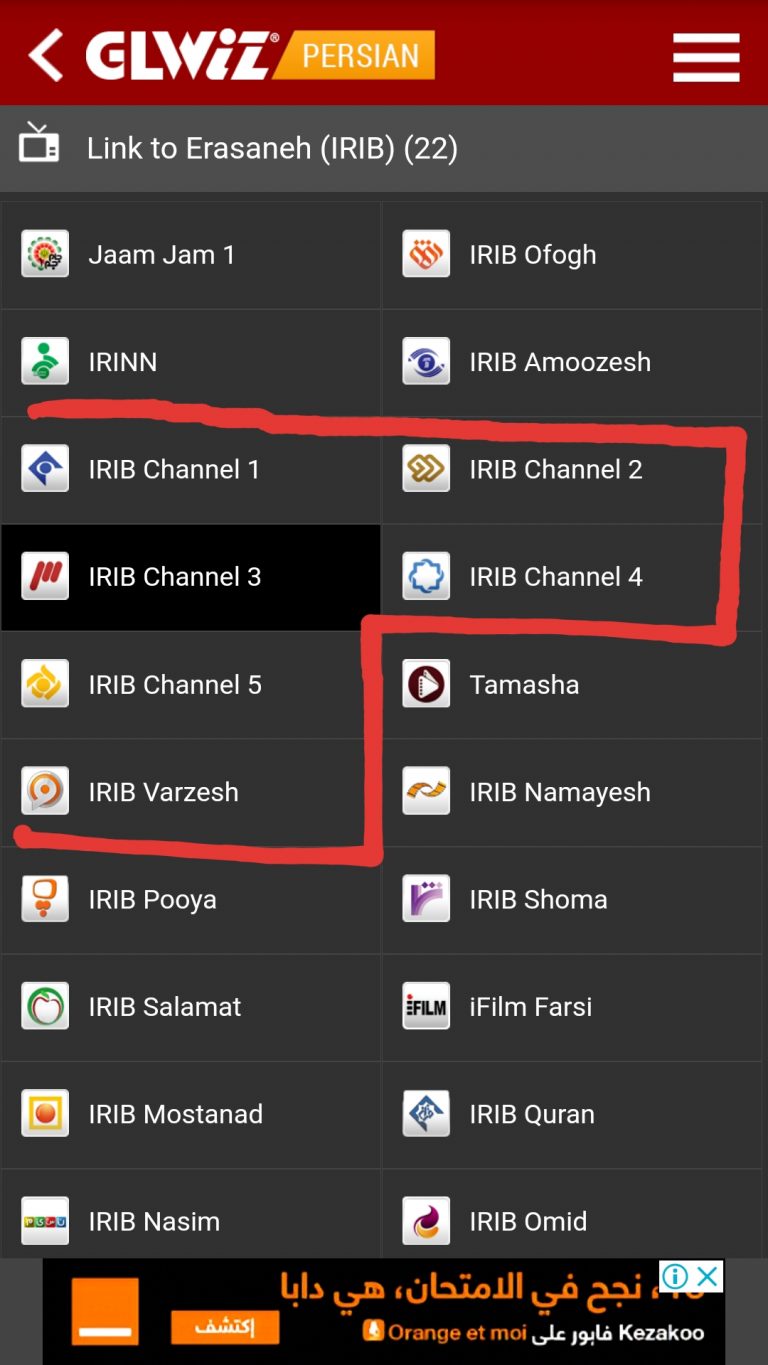The width and height of the screenshot is (768, 1365).
Task: Open IRIB Channel 4
Action: pos(571,577)
